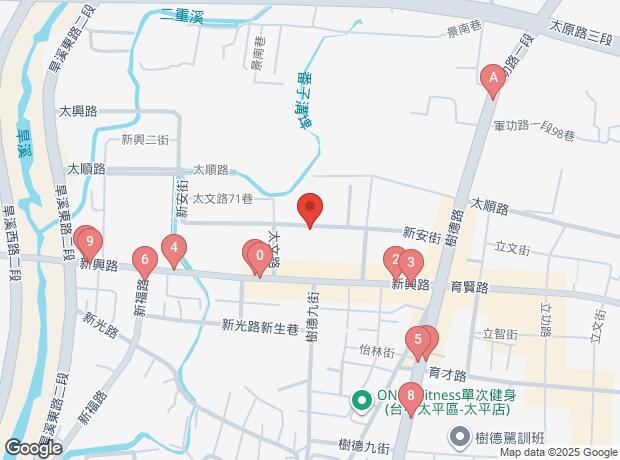
Task: Tap the unlabeled red pin near 新安街
Action: click(311, 207)
